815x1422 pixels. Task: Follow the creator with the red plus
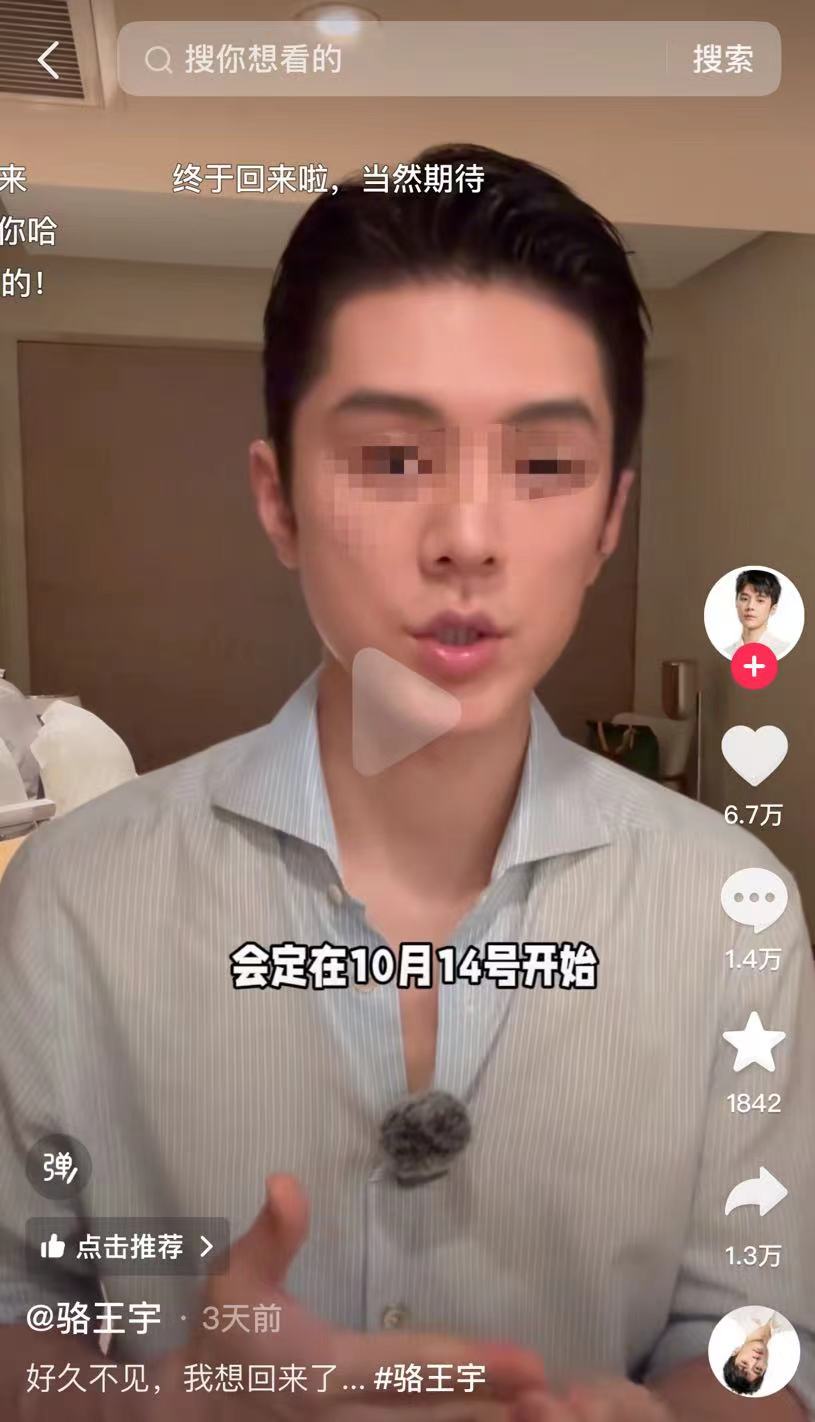754,666
